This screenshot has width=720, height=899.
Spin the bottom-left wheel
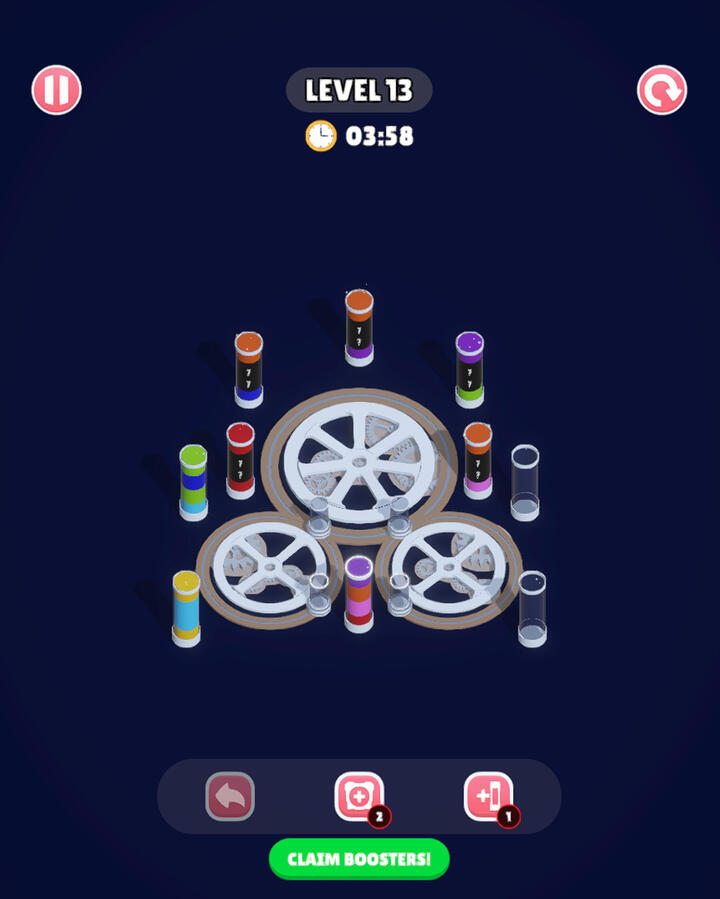point(270,565)
